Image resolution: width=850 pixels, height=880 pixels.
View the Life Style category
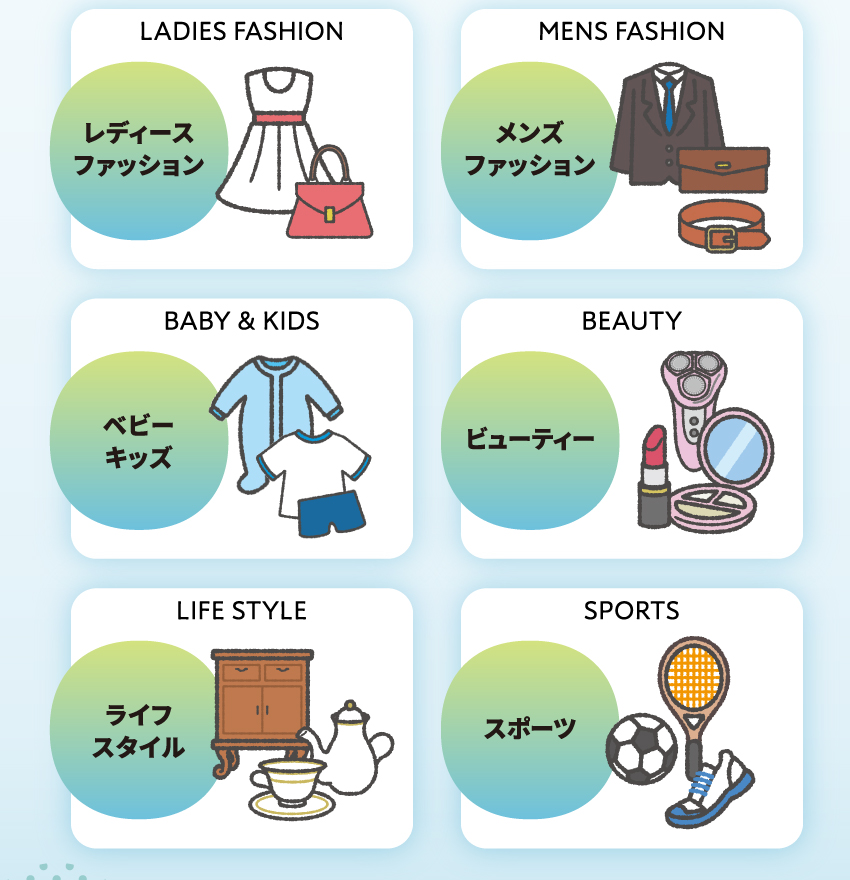tap(241, 720)
